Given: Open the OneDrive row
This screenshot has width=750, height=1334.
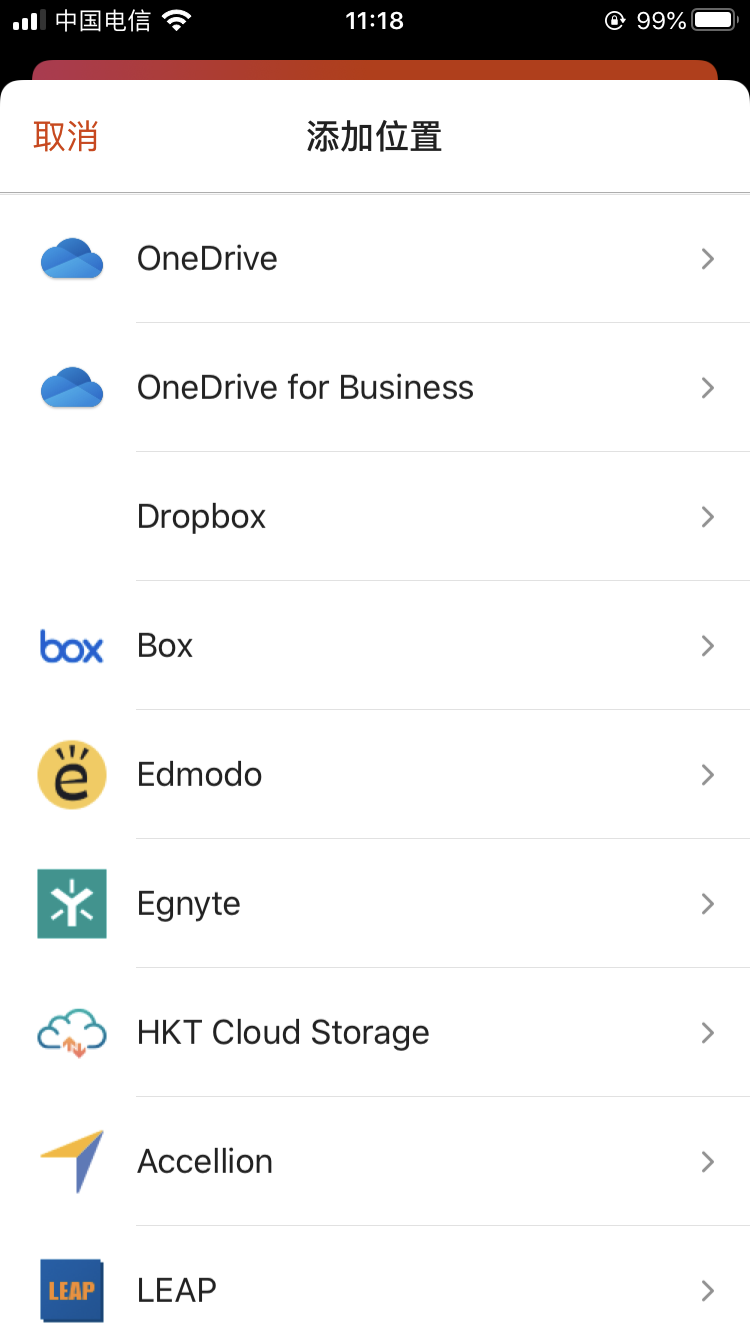Looking at the screenshot, I should [375, 258].
